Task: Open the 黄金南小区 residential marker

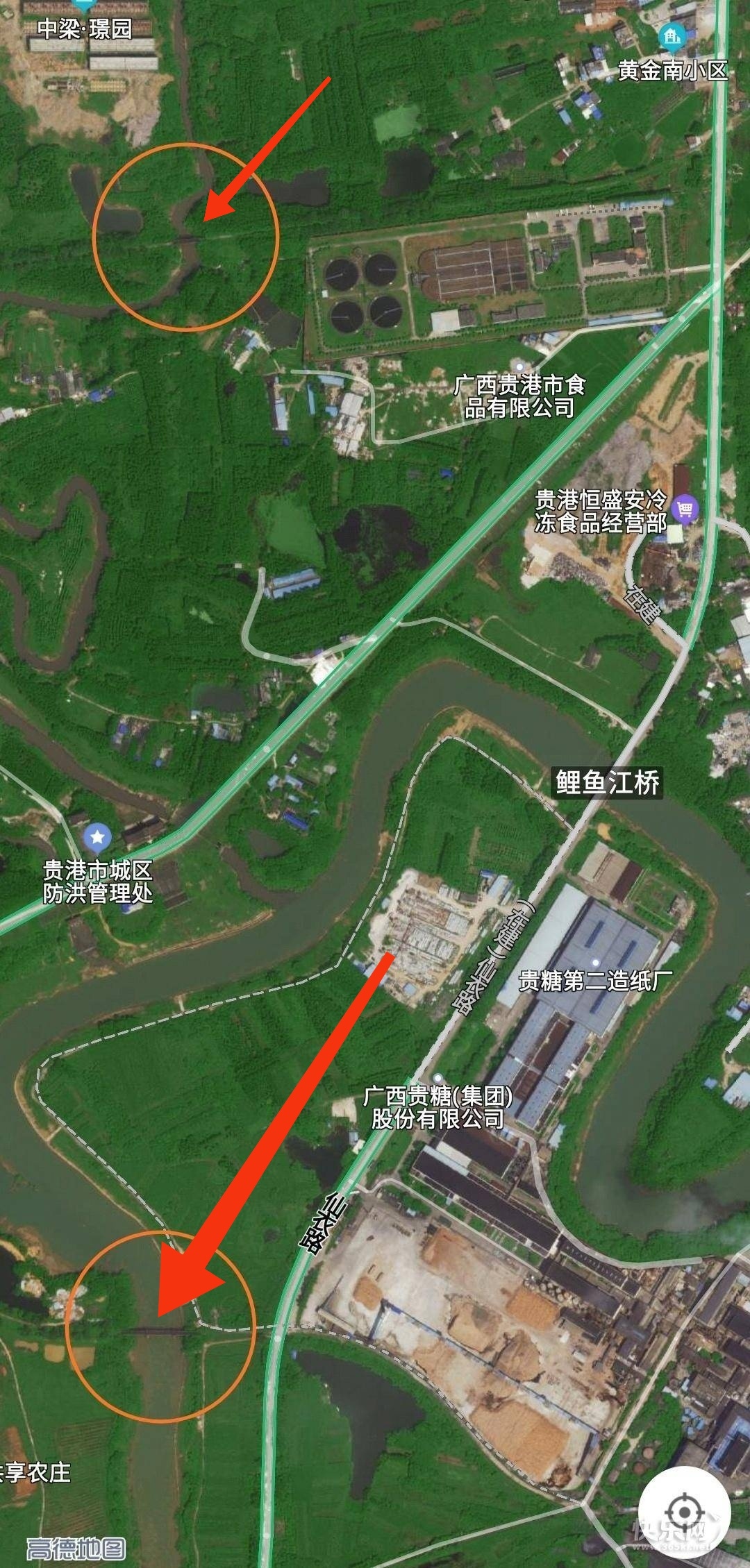Action: point(671,35)
